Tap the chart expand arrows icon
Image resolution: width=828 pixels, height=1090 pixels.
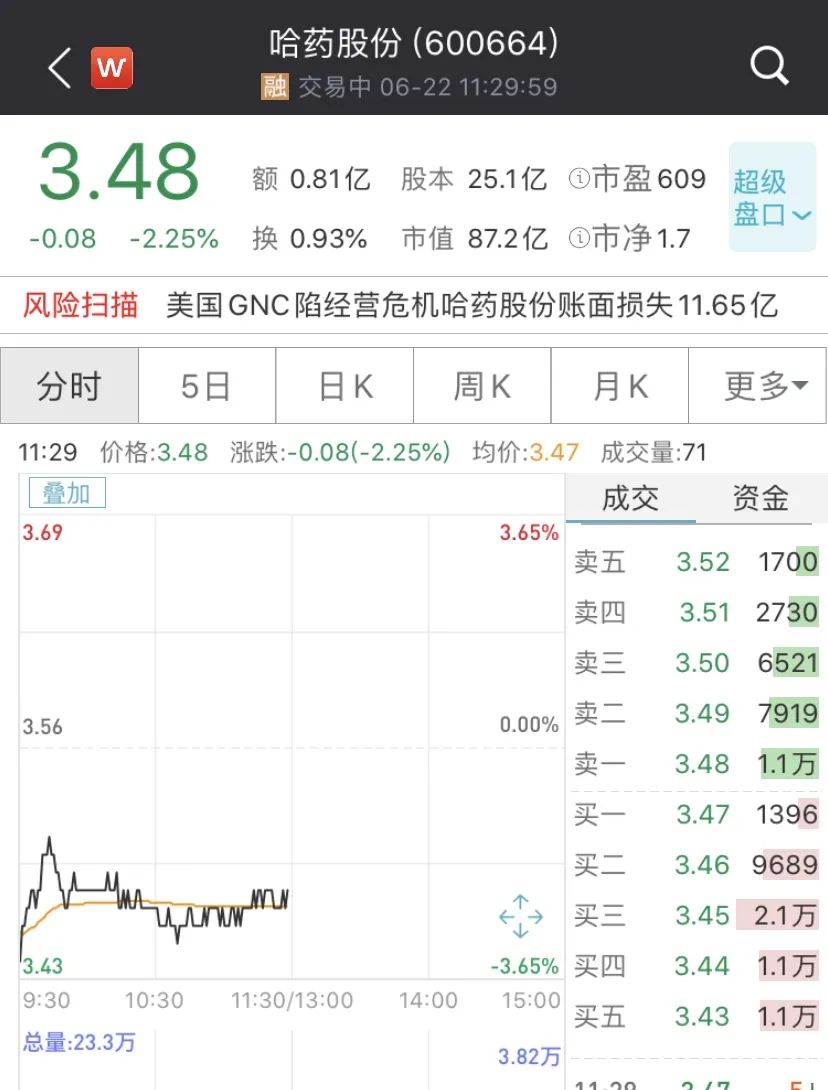tap(520, 917)
